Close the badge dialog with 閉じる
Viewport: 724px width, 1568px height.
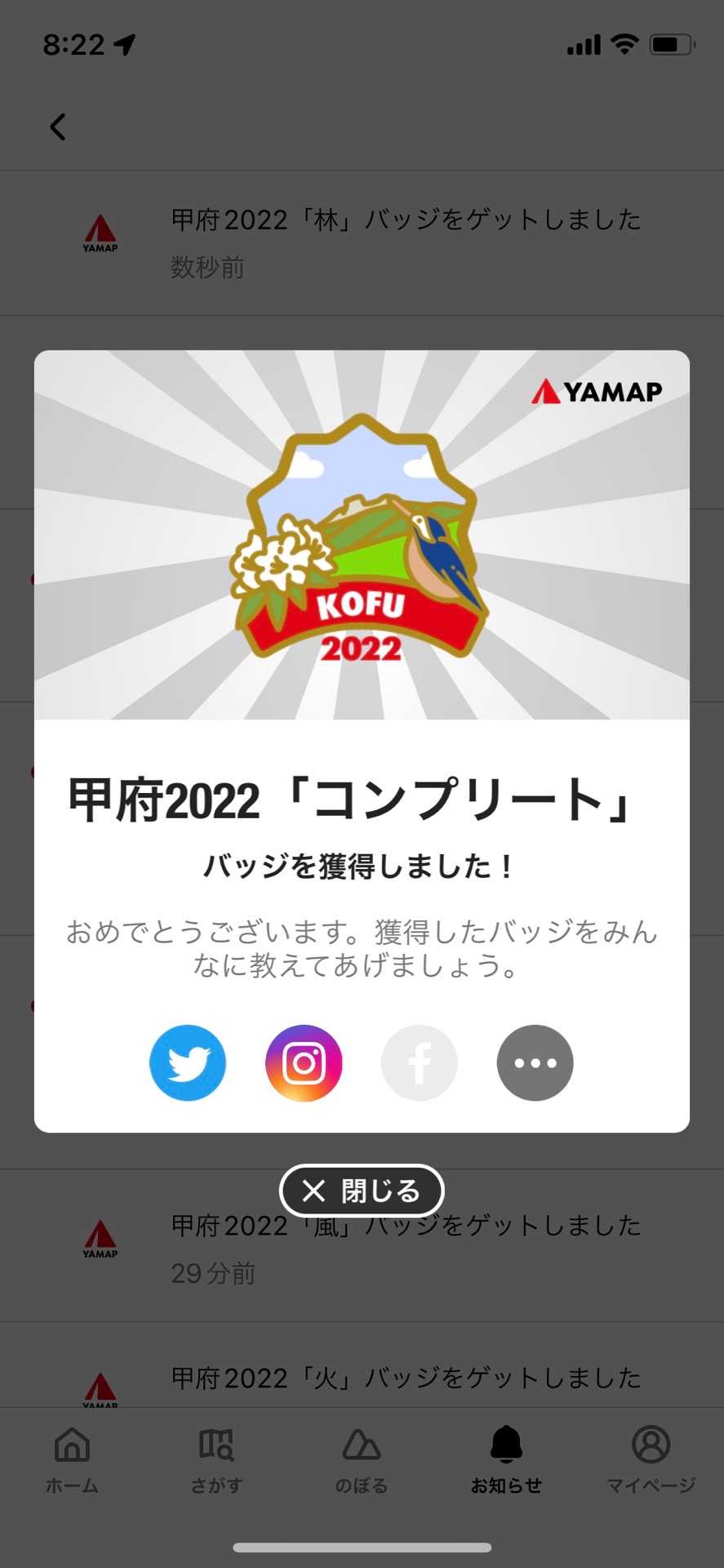click(362, 1191)
